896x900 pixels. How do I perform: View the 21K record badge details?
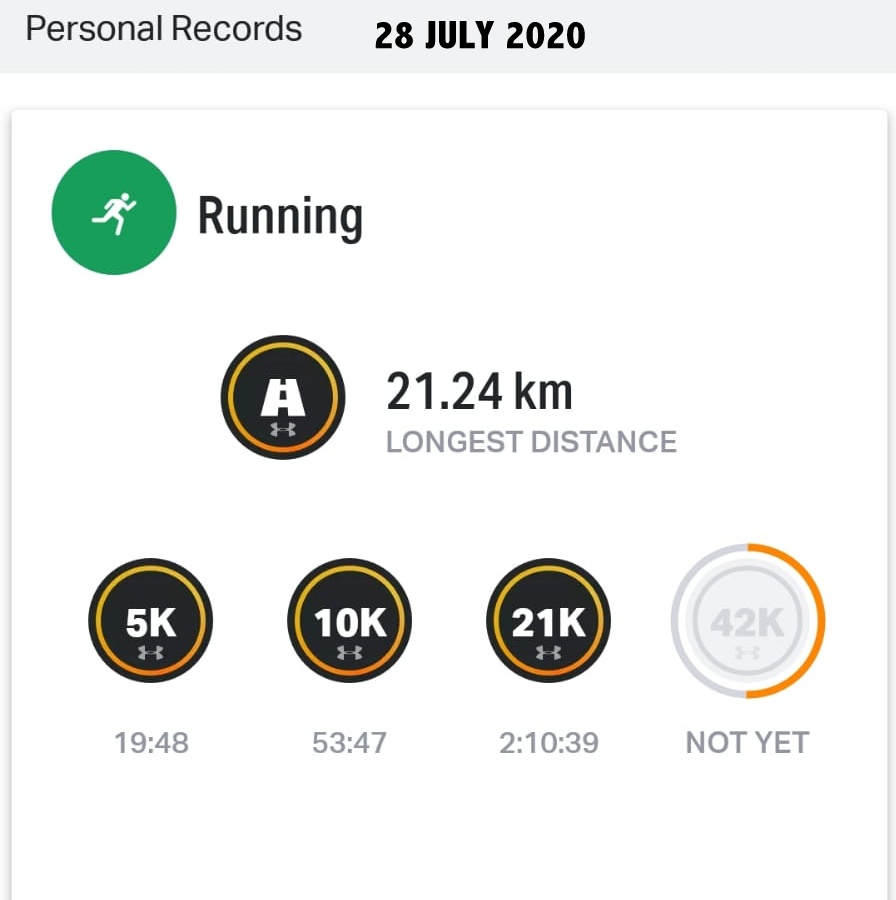pyautogui.click(x=548, y=621)
